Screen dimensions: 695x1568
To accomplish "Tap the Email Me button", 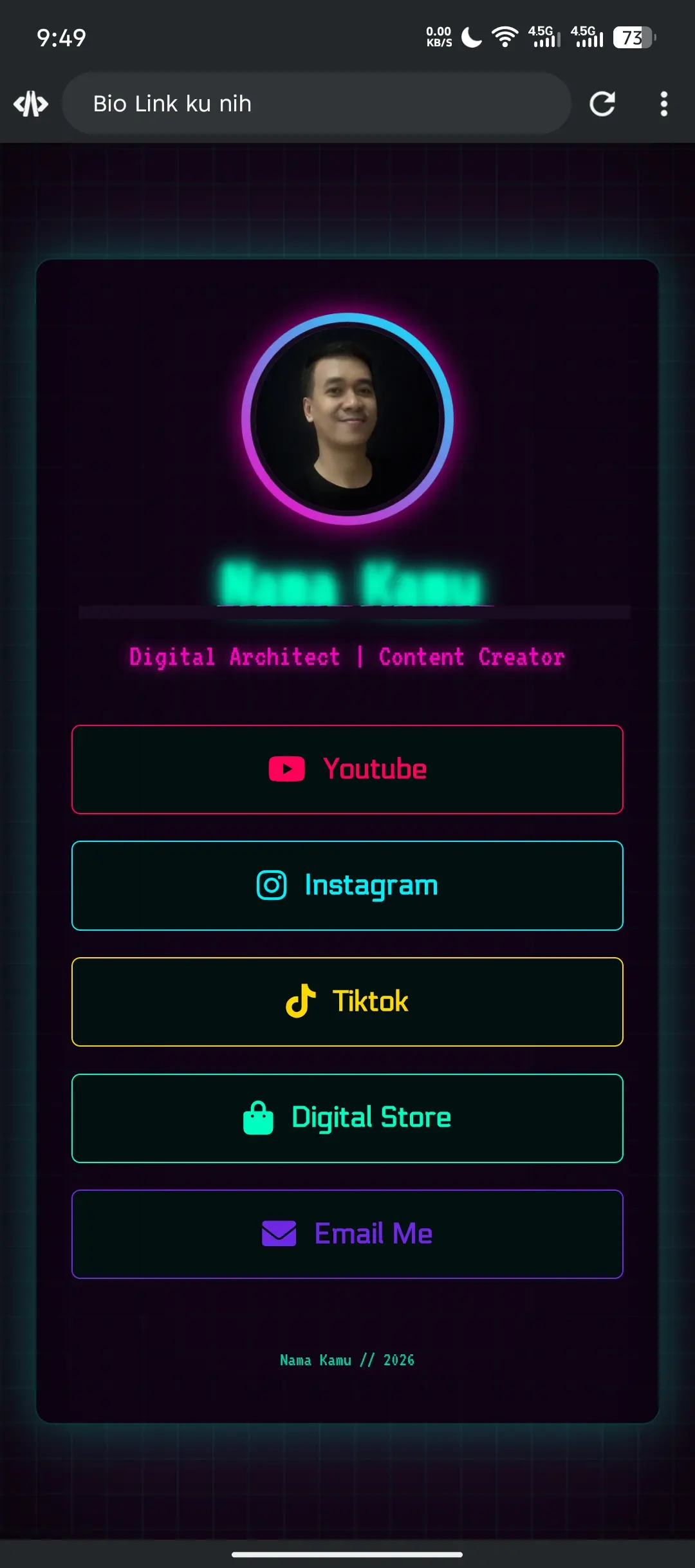I will pos(347,1234).
